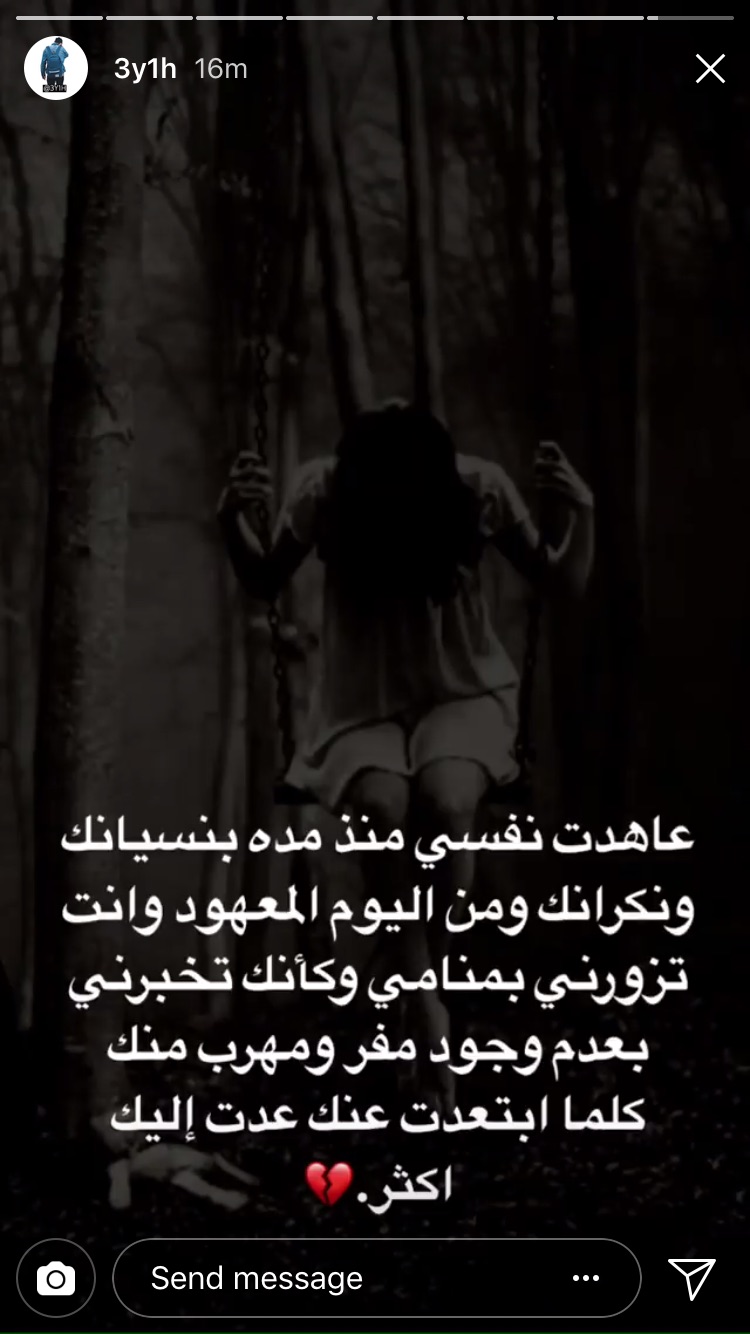Screen dimensions: 750x1334
Task: Open the 3y1h username link
Action: [x=145, y=69]
